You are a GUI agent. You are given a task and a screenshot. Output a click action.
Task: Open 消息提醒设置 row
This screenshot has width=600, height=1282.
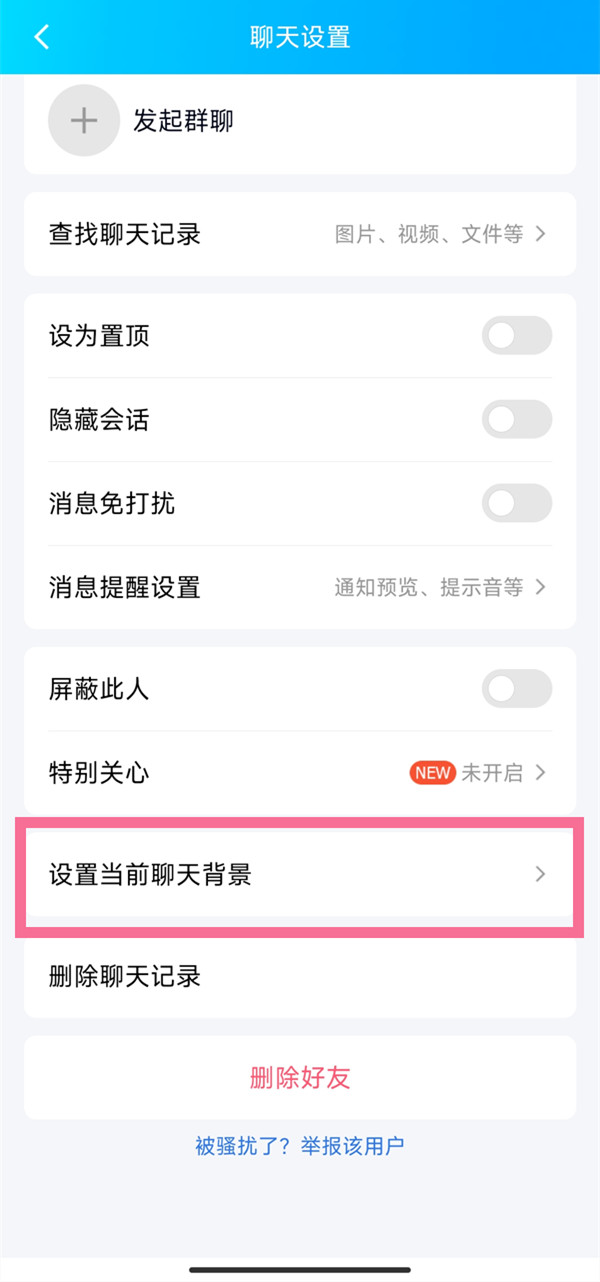point(300,587)
